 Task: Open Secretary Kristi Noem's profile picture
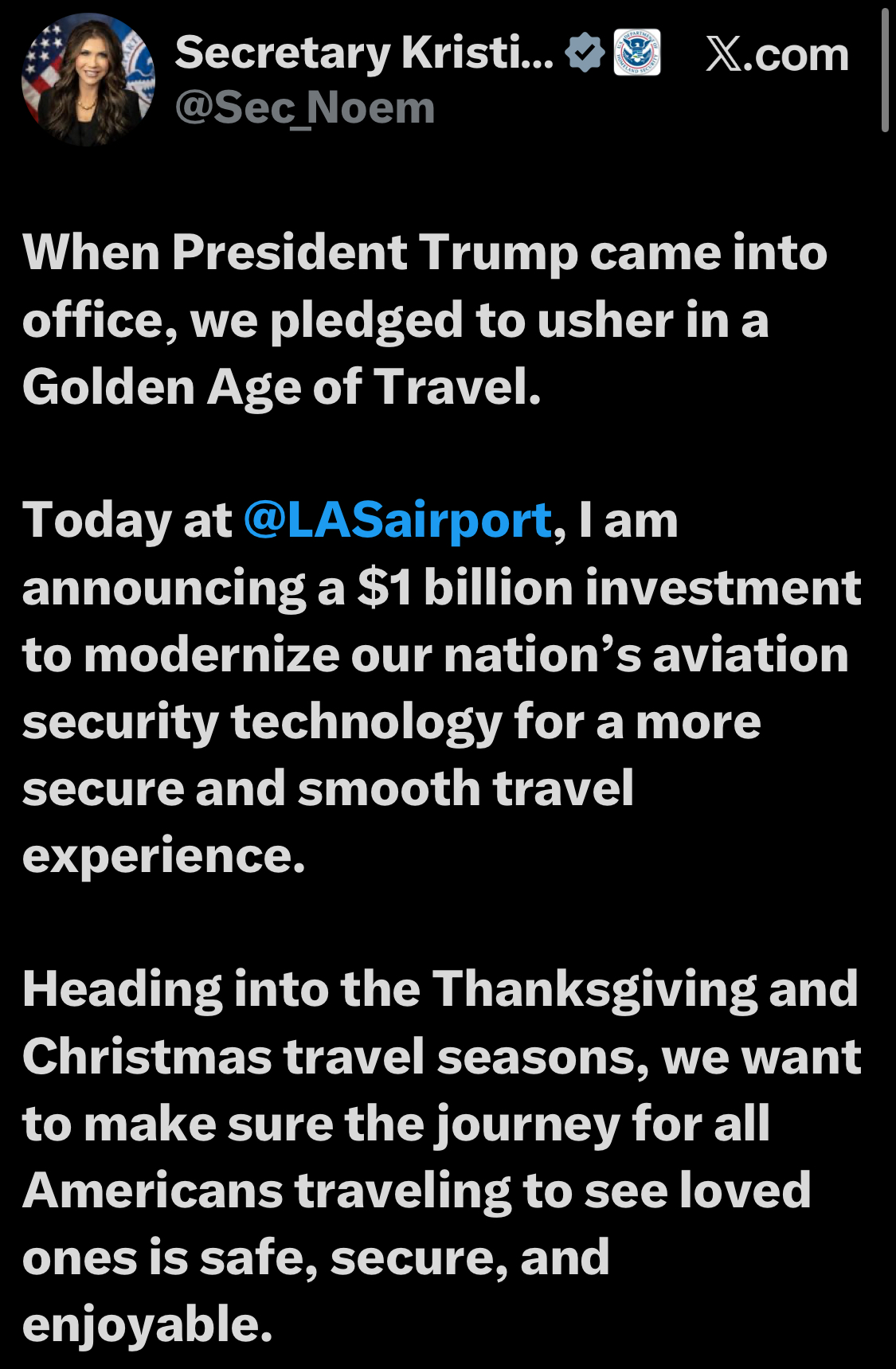[88, 80]
